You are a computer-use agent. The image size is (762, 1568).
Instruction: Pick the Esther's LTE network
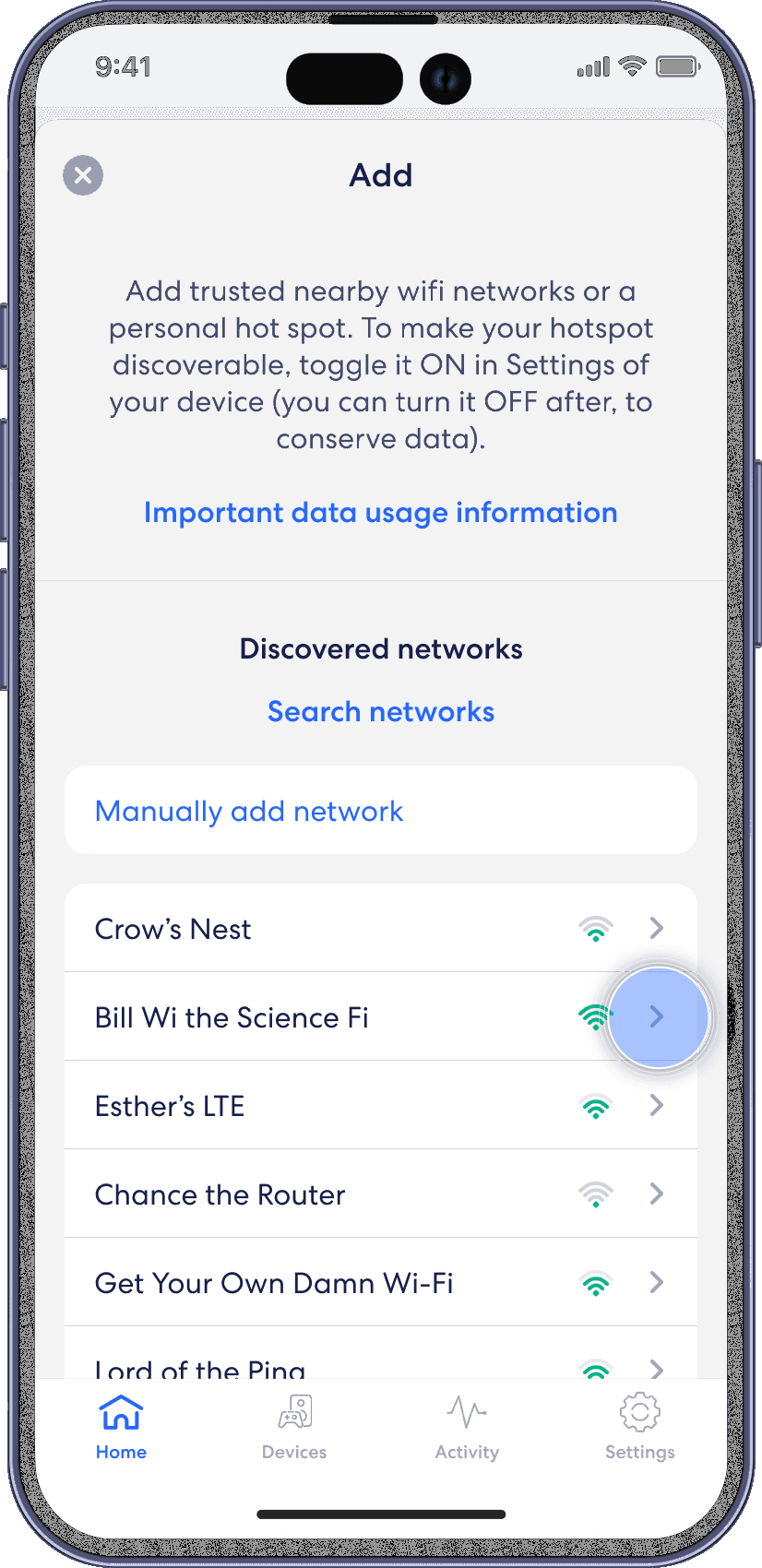click(380, 1106)
